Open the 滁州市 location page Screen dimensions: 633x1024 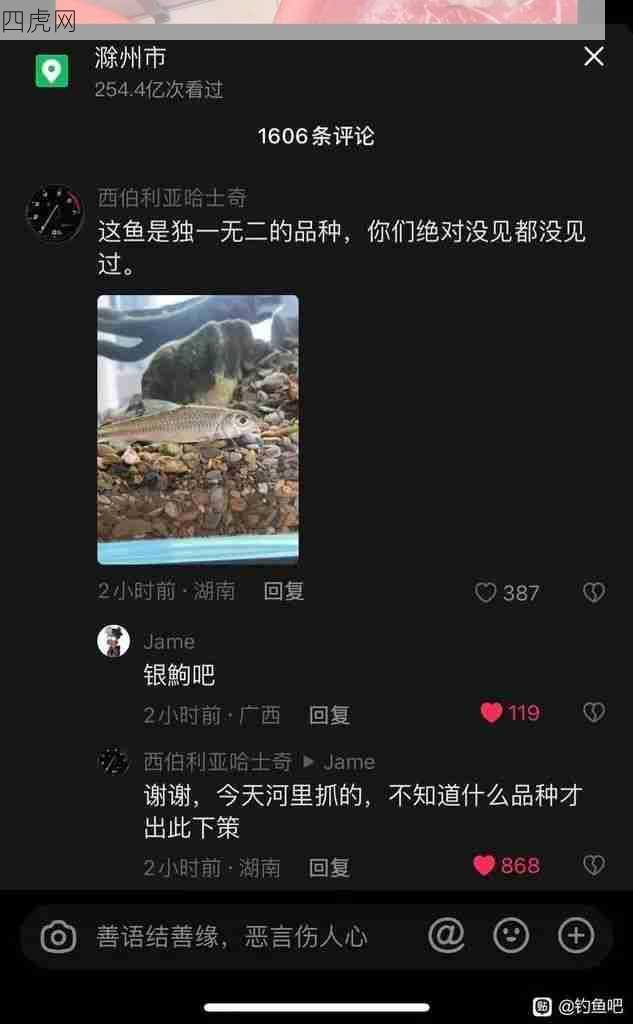click(x=130, y=58)
